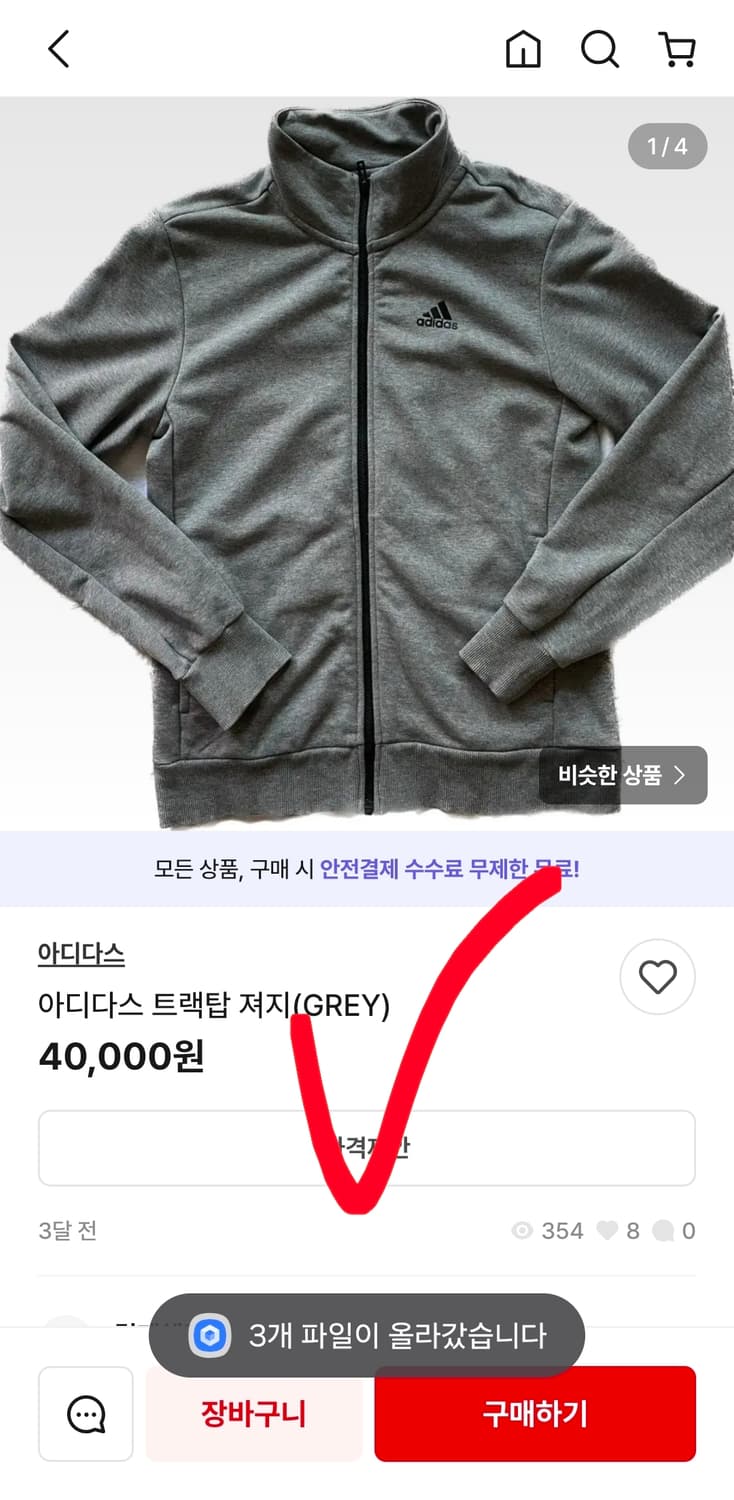Image resolution: width=734 pixels, height=1500 pixels.
Task: Tap the blue app icon in the upload toast
Action: [211, 1336]
